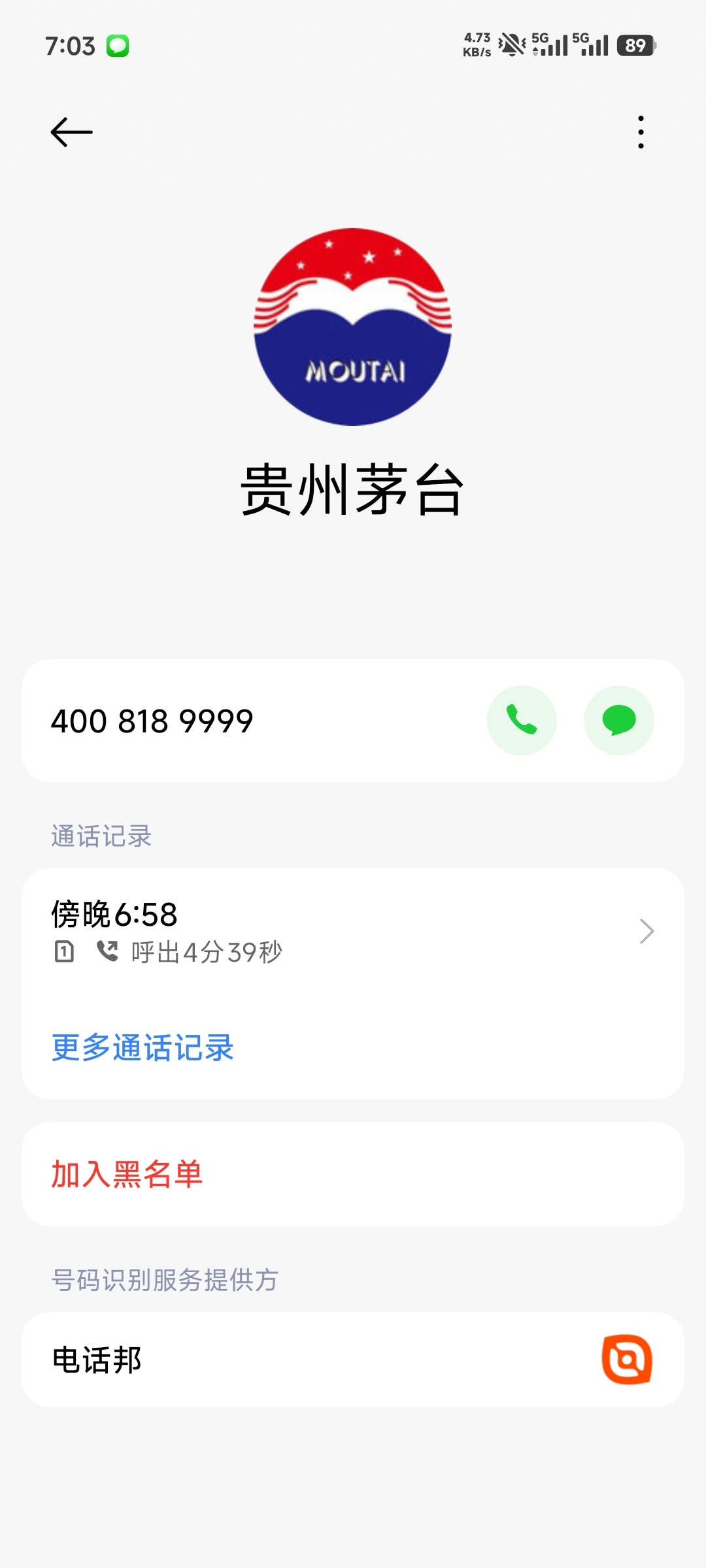Open the 电话邦 provider row

[x=353, y=1360]
